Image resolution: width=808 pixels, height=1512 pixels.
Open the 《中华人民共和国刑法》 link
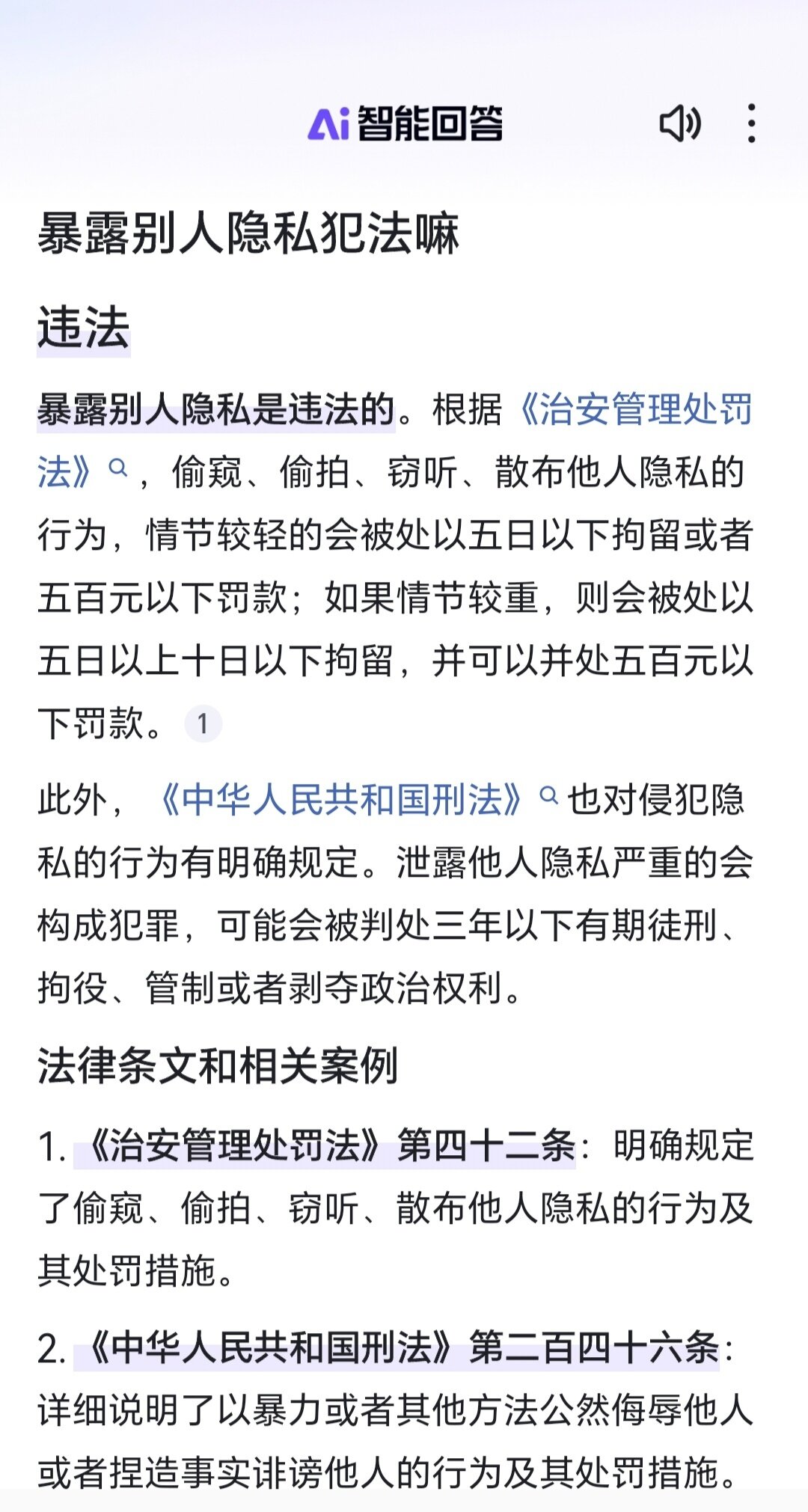point(340,799)
